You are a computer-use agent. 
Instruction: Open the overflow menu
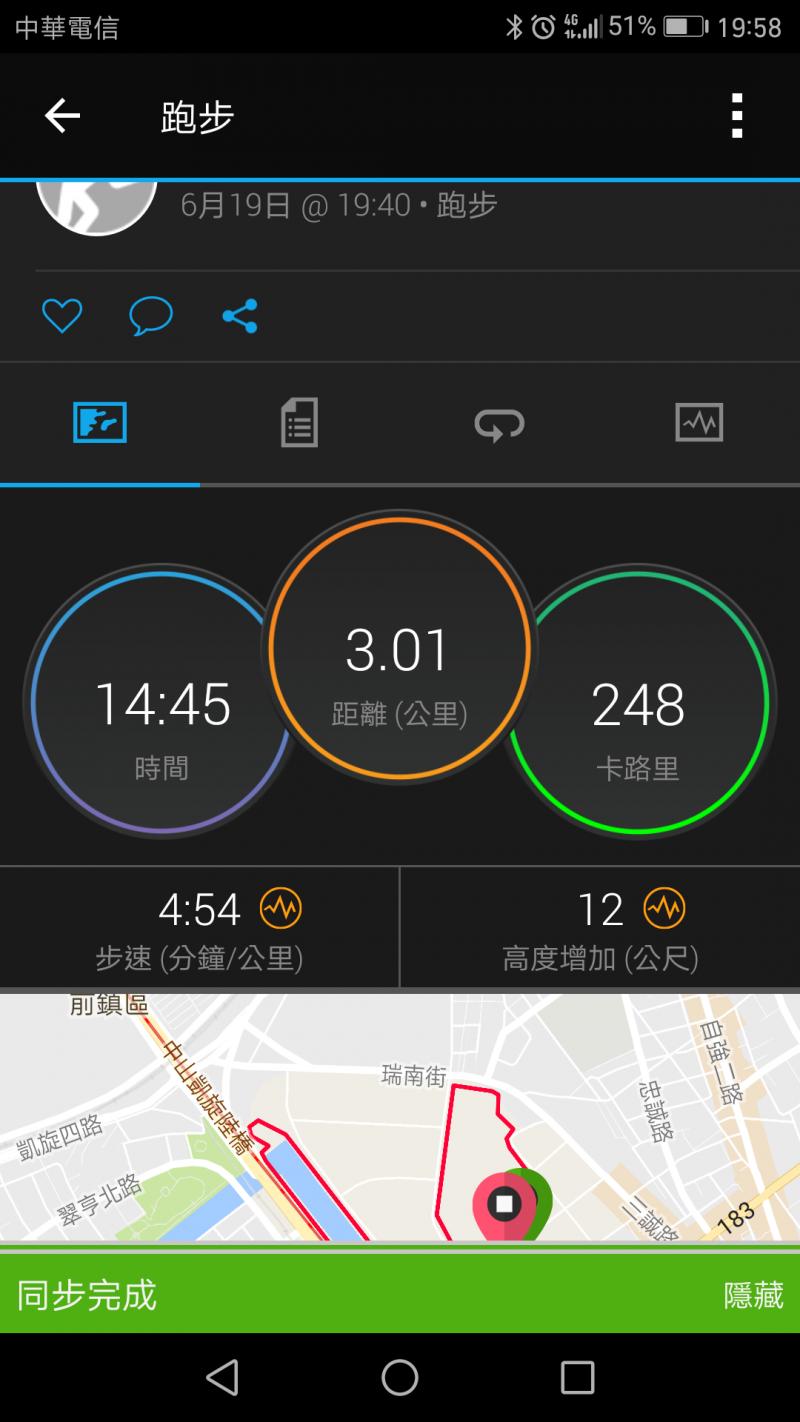737,116
